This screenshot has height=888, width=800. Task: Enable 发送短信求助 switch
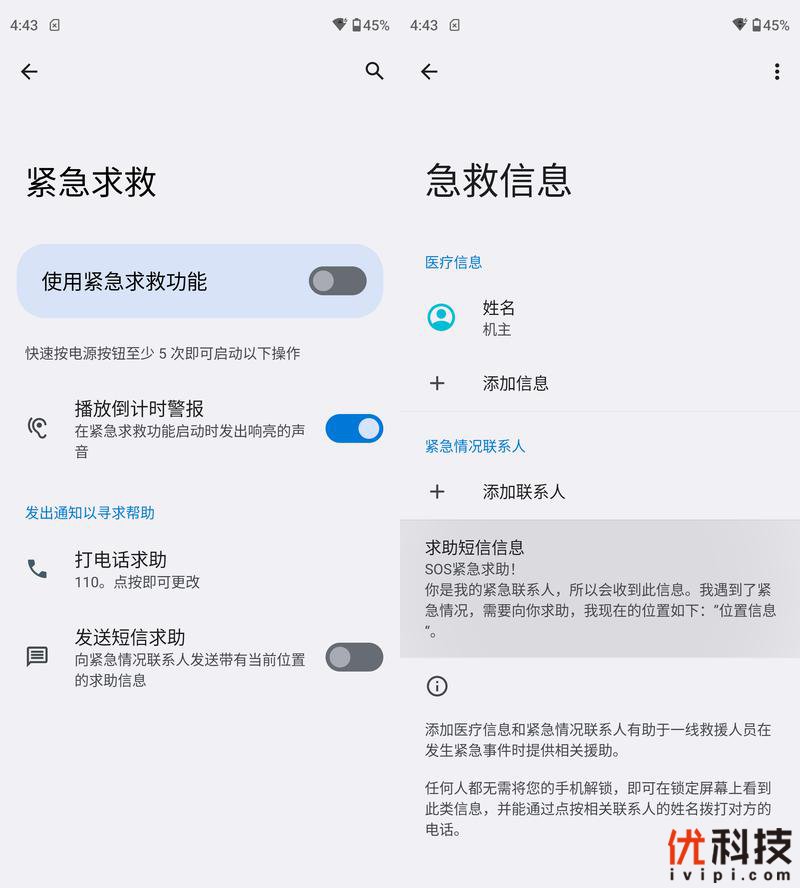[x=354, y=657]
